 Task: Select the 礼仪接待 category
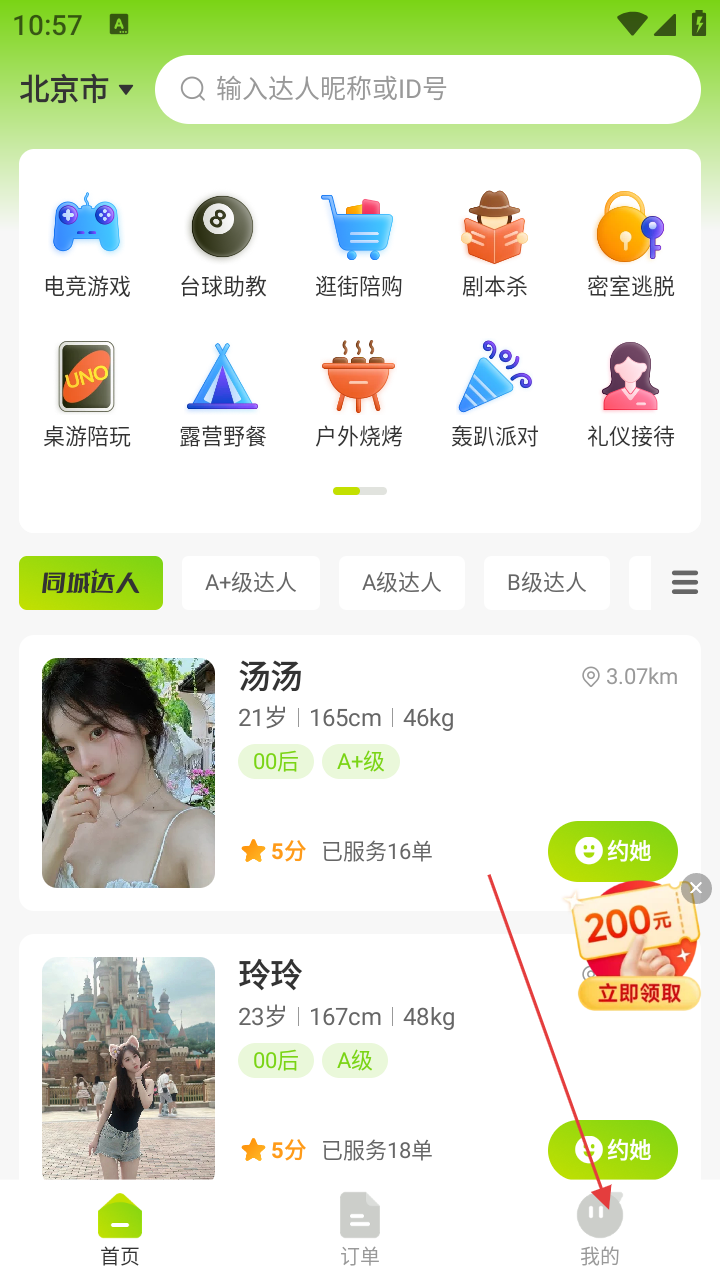tap(631, 395)
